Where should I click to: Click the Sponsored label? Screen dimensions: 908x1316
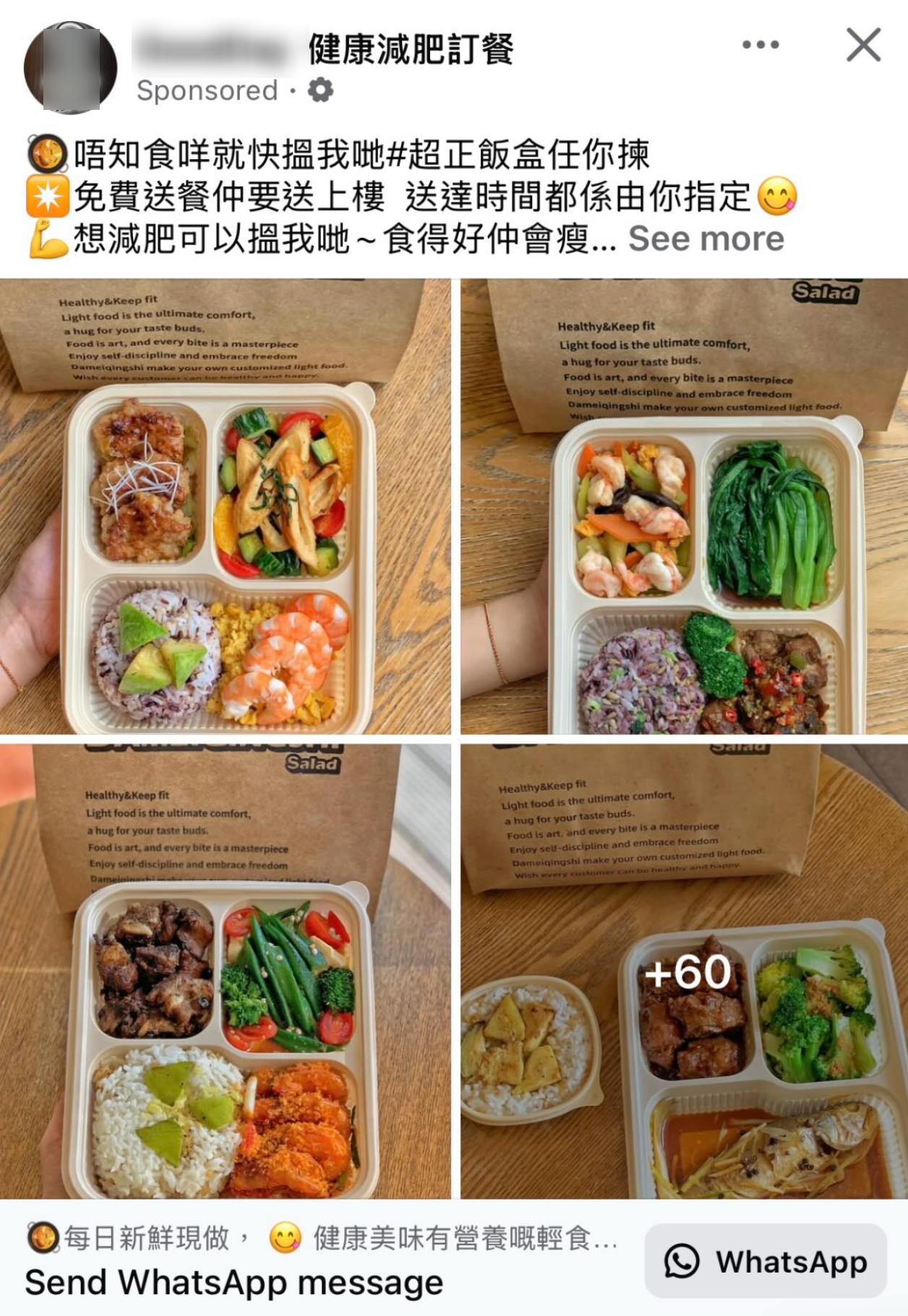(206, 91)
